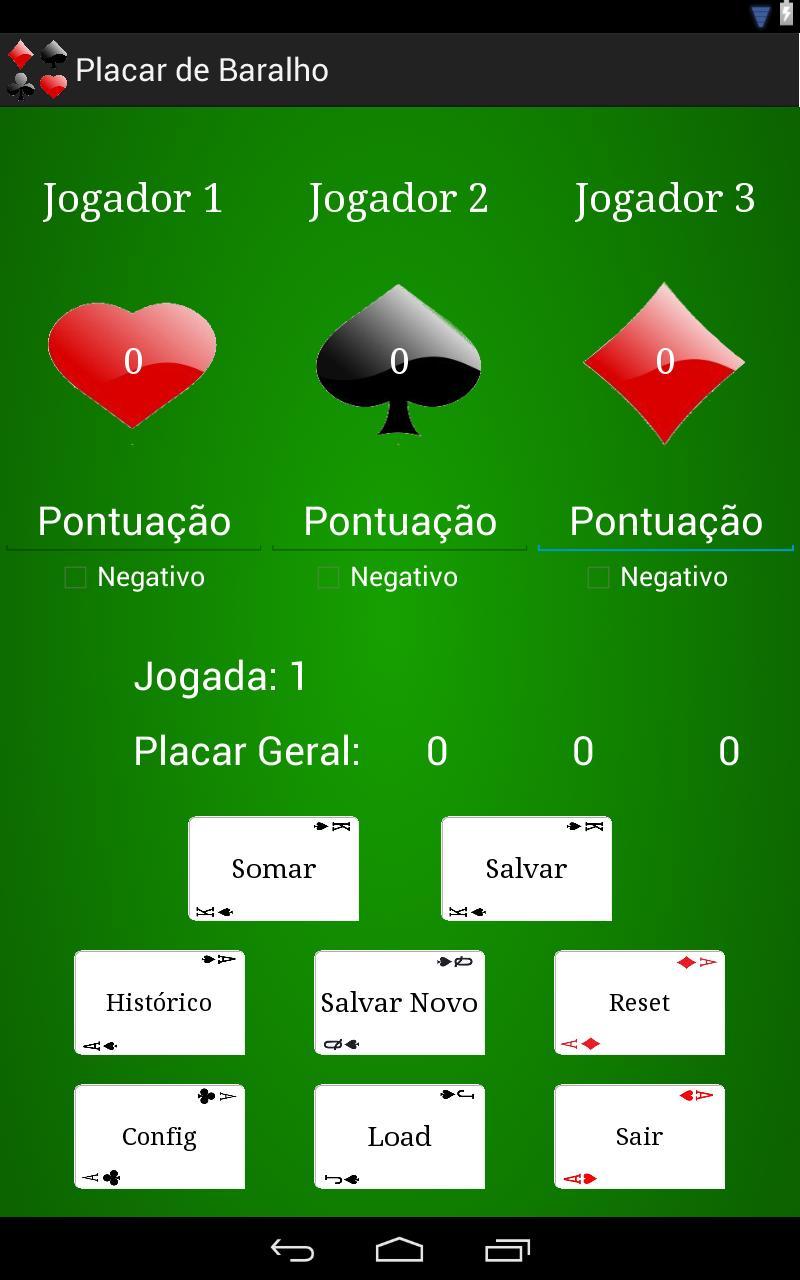Tap the Reset ace-of-diamonds card
Image resolution: width=800 pixels, height=1280 pixels.
click(639, 1003)
